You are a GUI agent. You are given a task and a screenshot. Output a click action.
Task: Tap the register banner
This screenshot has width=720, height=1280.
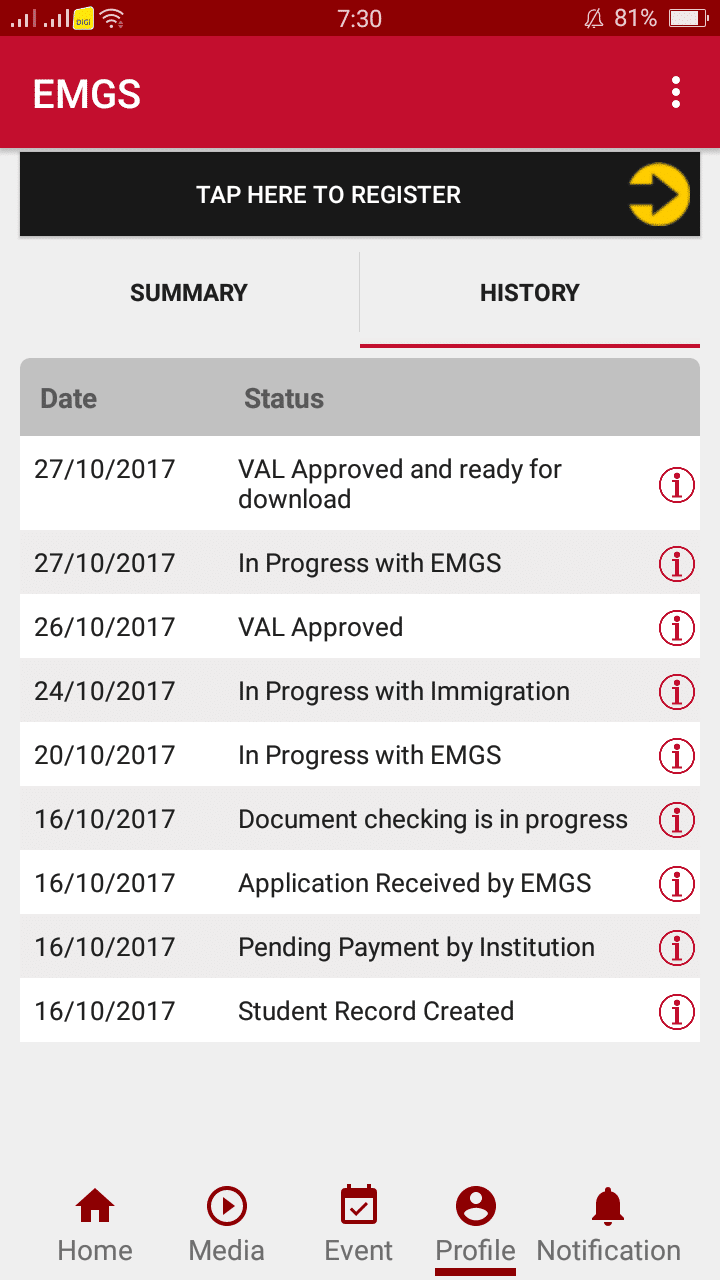point(360,194)
